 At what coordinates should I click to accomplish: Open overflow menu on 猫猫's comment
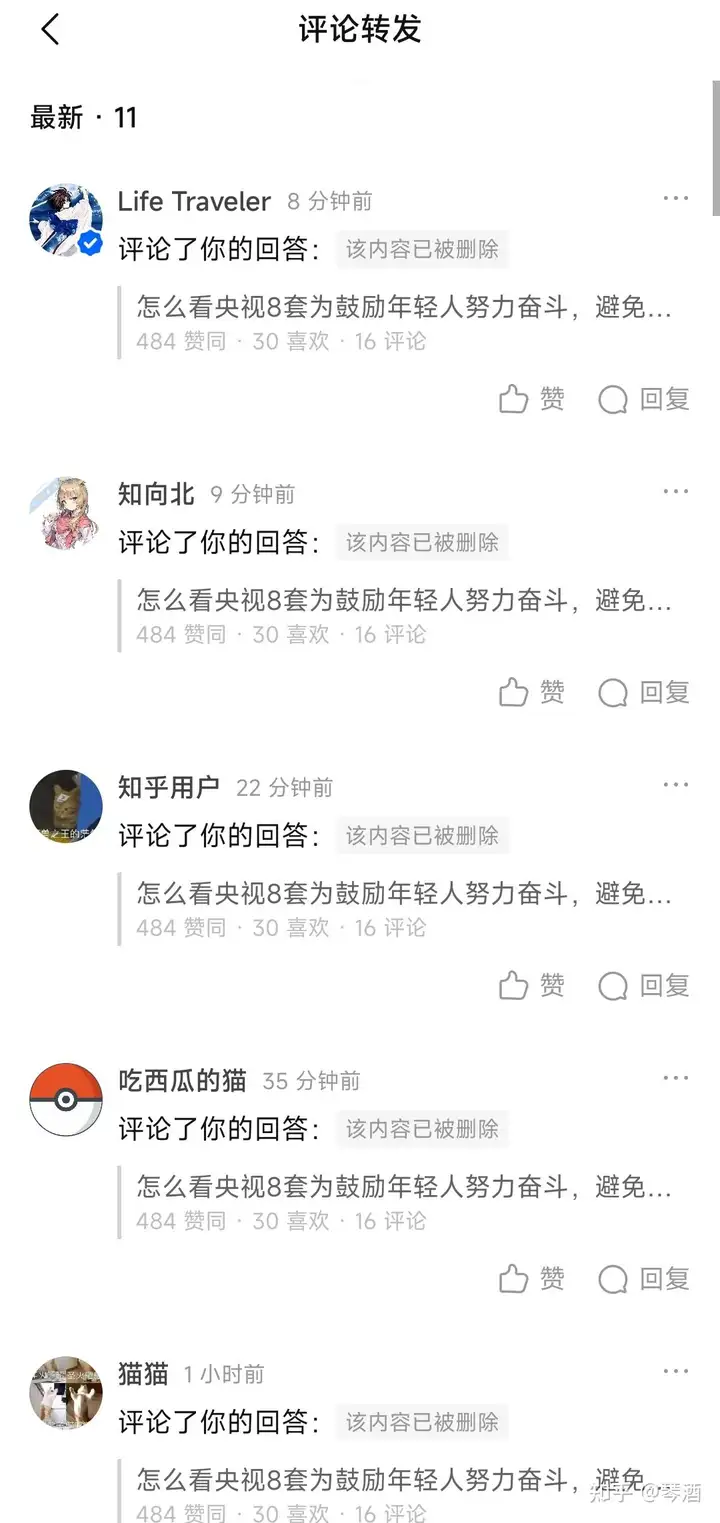tap(676, 1371)
